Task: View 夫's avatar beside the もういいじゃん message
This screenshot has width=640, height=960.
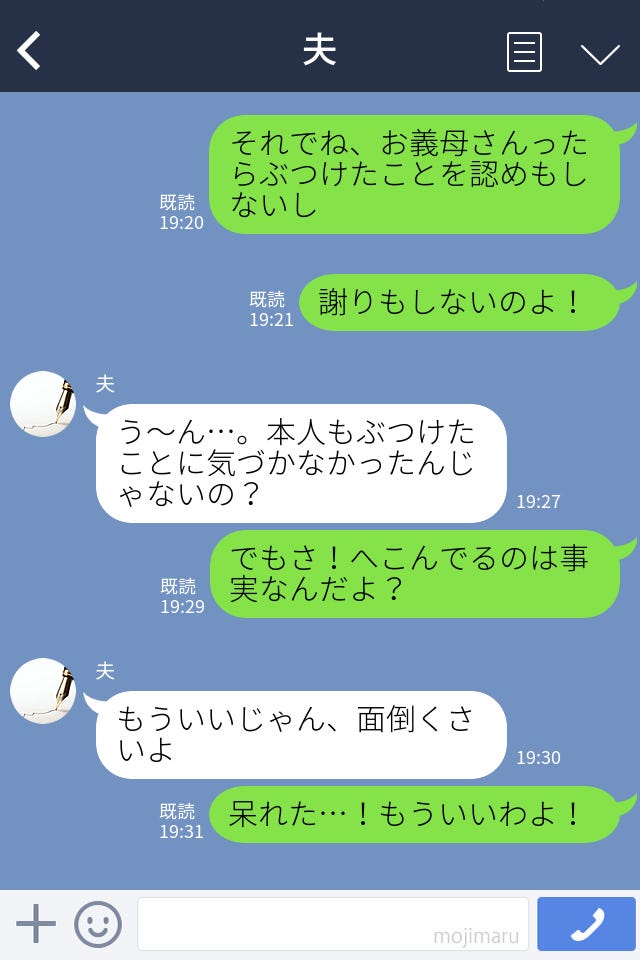Action: click(43, 691)
